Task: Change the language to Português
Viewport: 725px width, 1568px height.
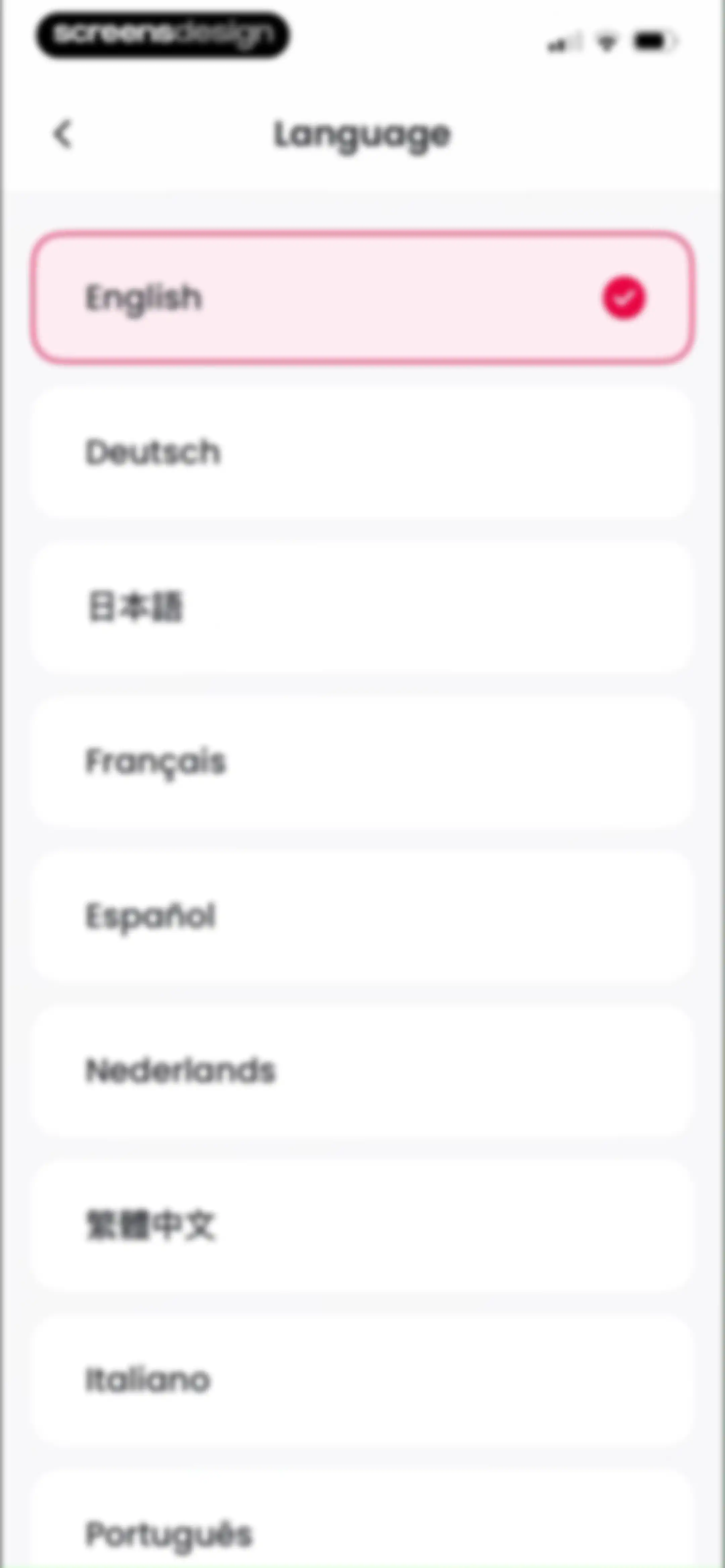Action: 363,1519
